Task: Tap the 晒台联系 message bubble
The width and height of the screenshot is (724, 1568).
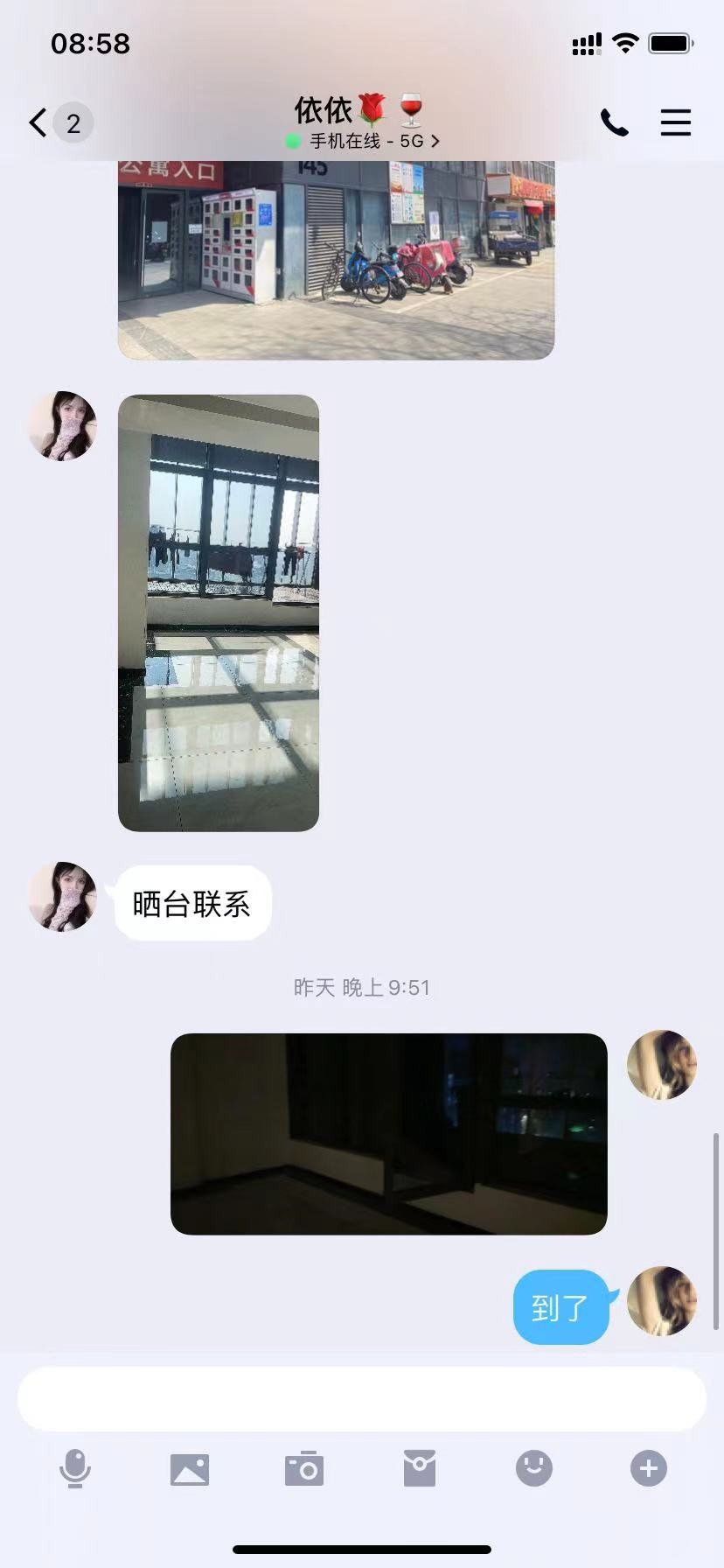Action: point(191,902)
